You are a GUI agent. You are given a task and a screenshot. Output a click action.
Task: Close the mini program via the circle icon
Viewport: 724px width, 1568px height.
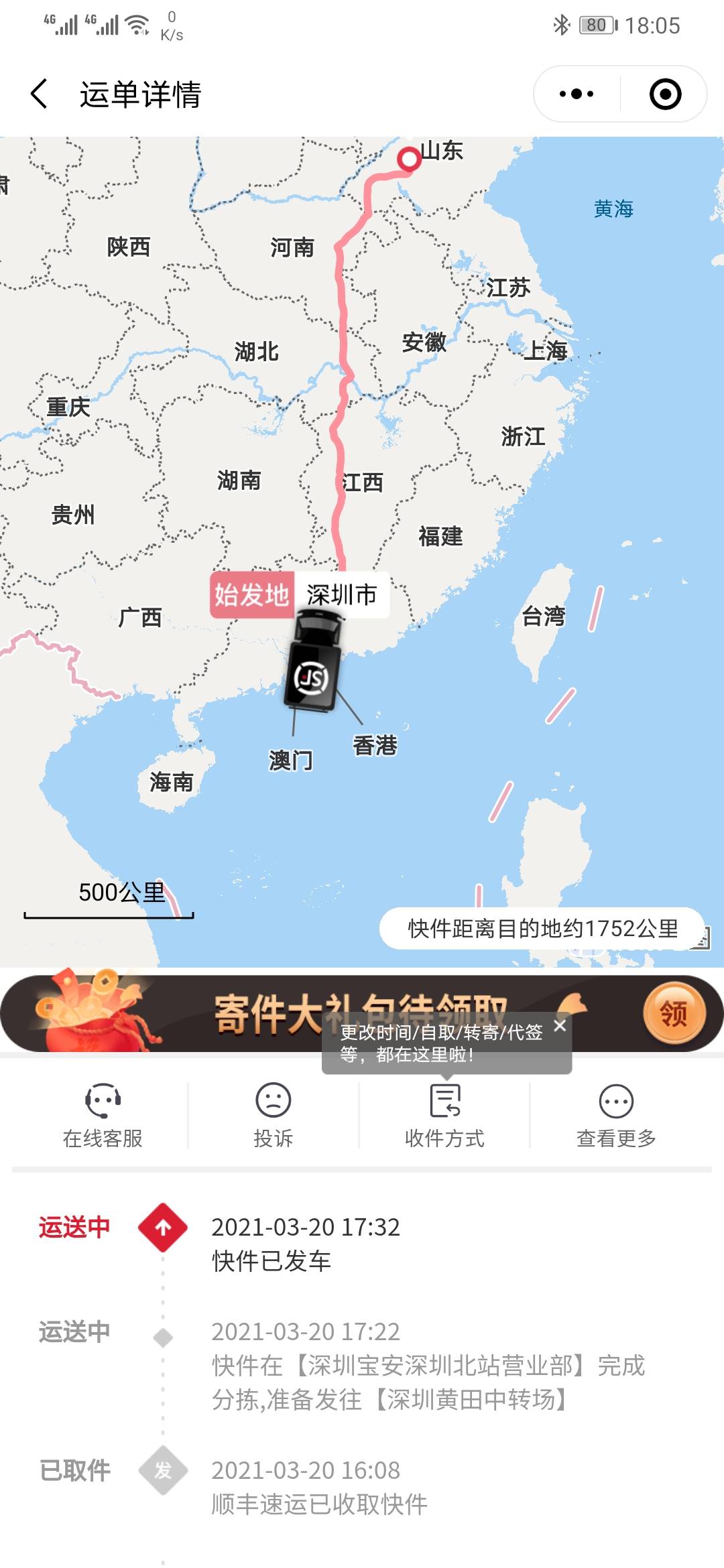point(665,94)
